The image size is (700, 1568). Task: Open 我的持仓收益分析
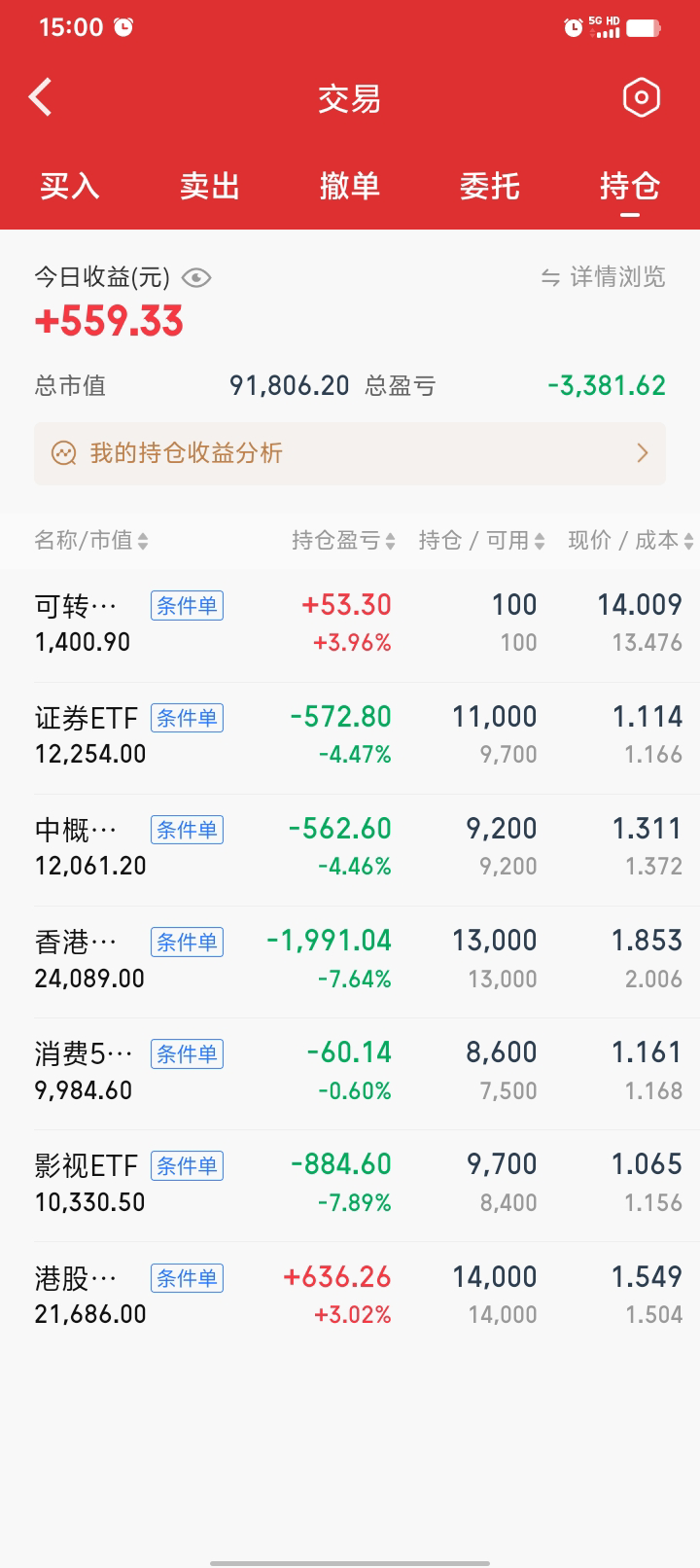[x=350, y=453]
